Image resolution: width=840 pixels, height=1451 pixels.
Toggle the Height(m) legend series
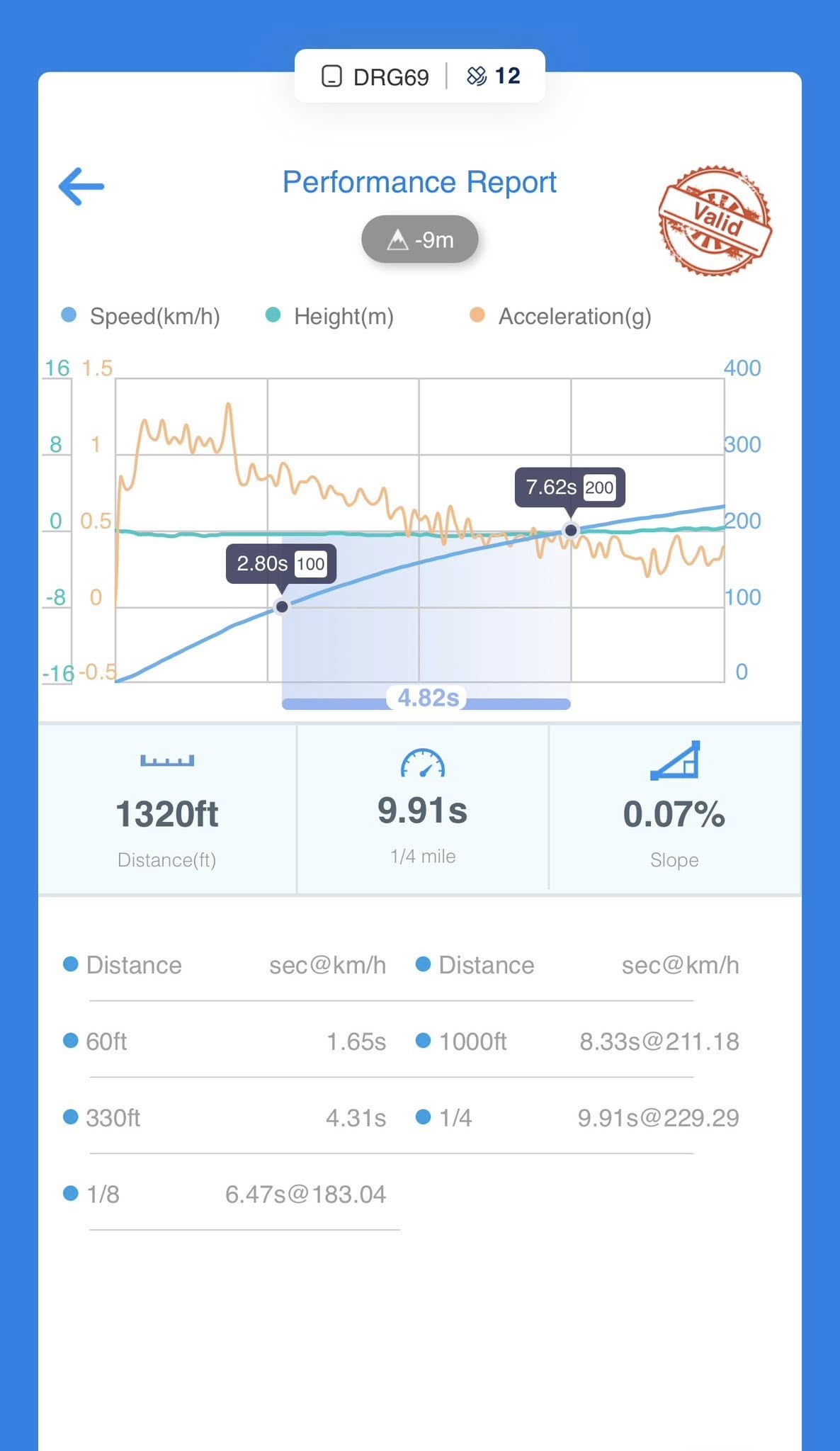coord(329,316)
